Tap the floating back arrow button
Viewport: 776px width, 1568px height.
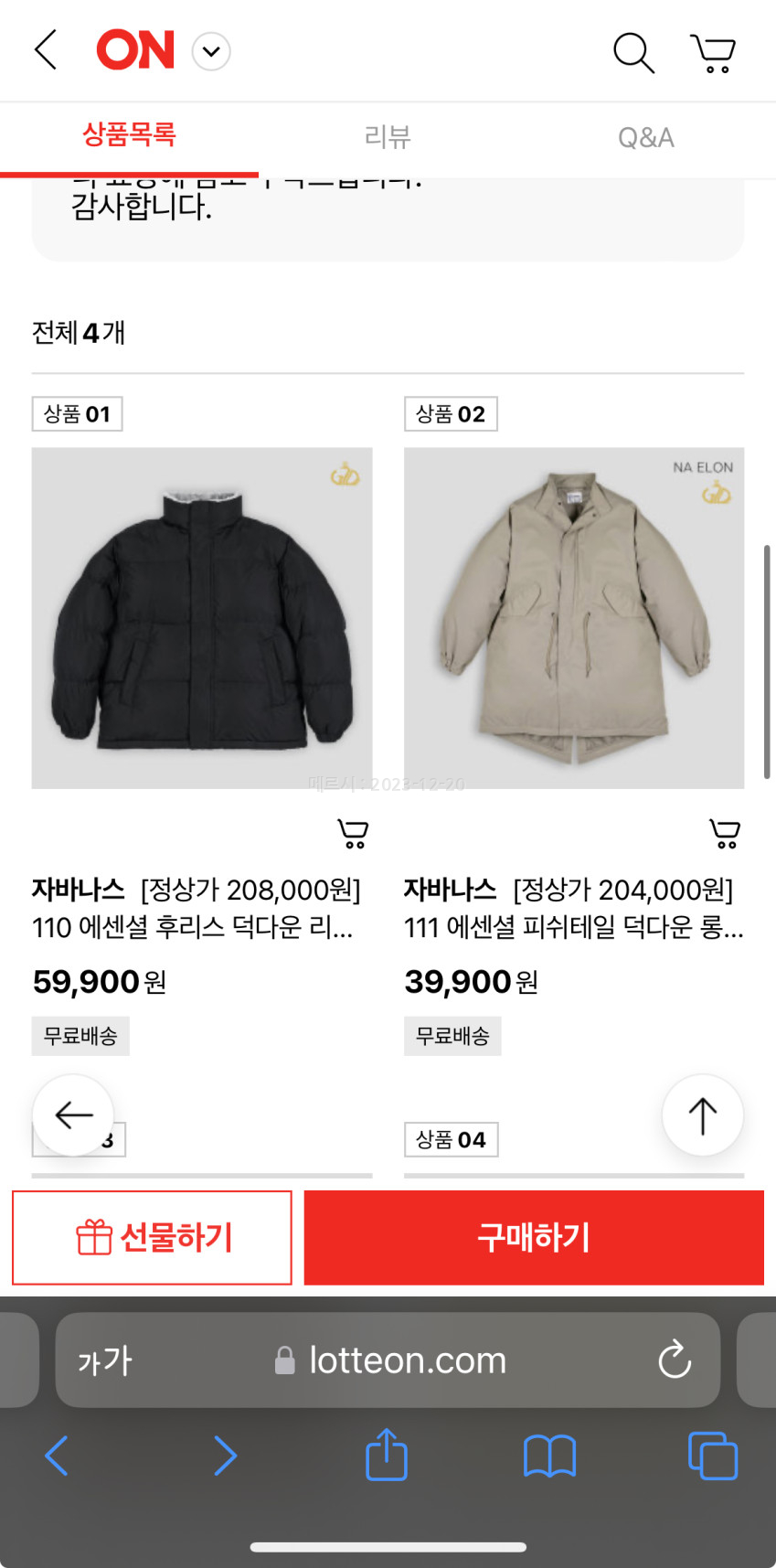[73, 1115]
